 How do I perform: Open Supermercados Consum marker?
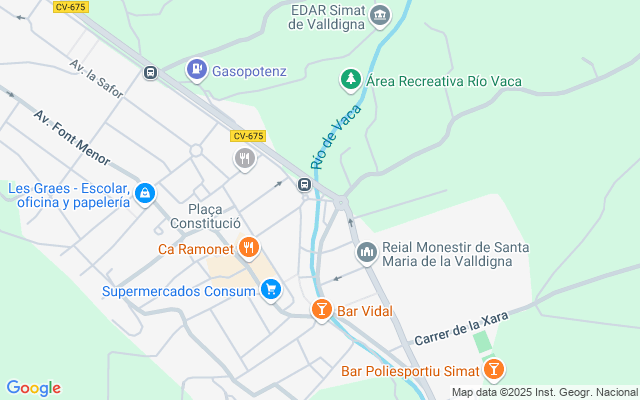pos(270,290)
